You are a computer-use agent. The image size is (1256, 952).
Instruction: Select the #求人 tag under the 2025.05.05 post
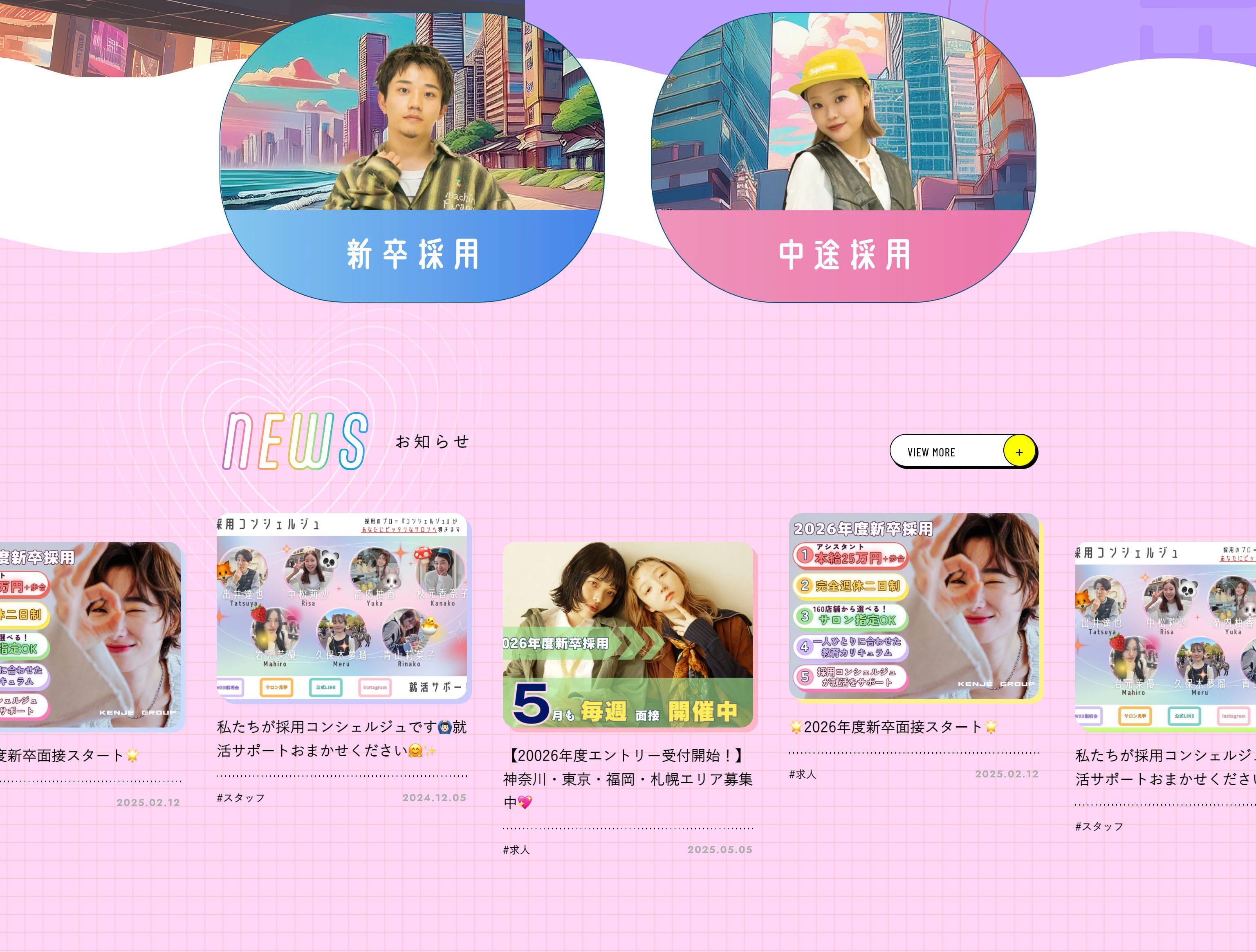(x=516, y=850)
